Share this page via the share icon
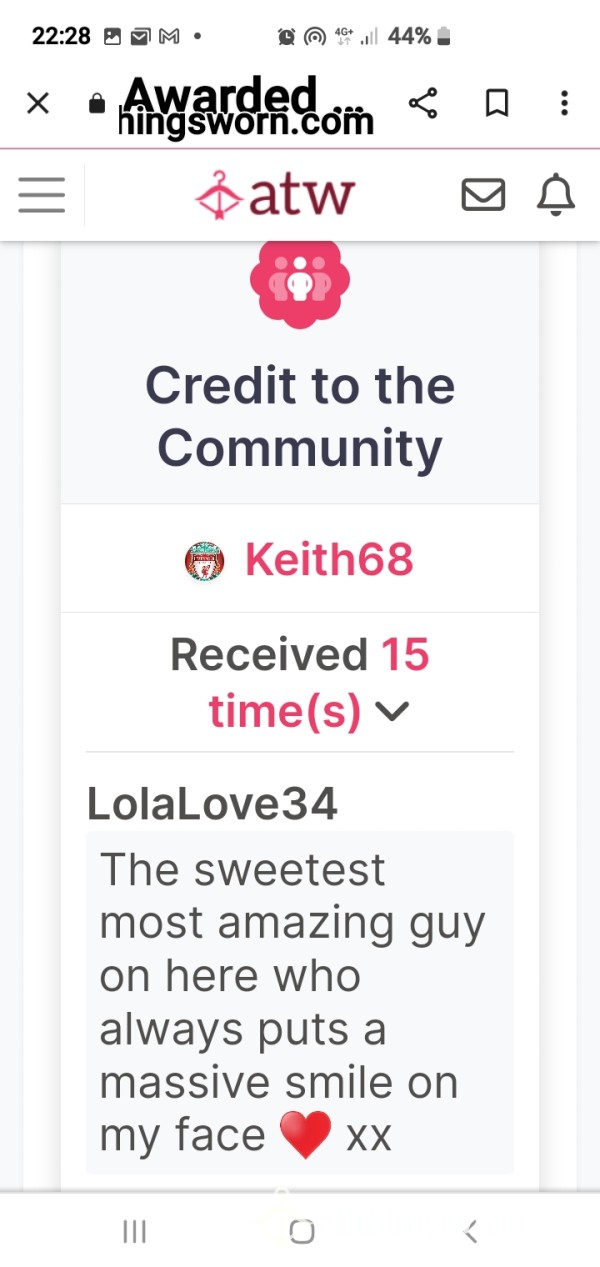 click(423, 102)
